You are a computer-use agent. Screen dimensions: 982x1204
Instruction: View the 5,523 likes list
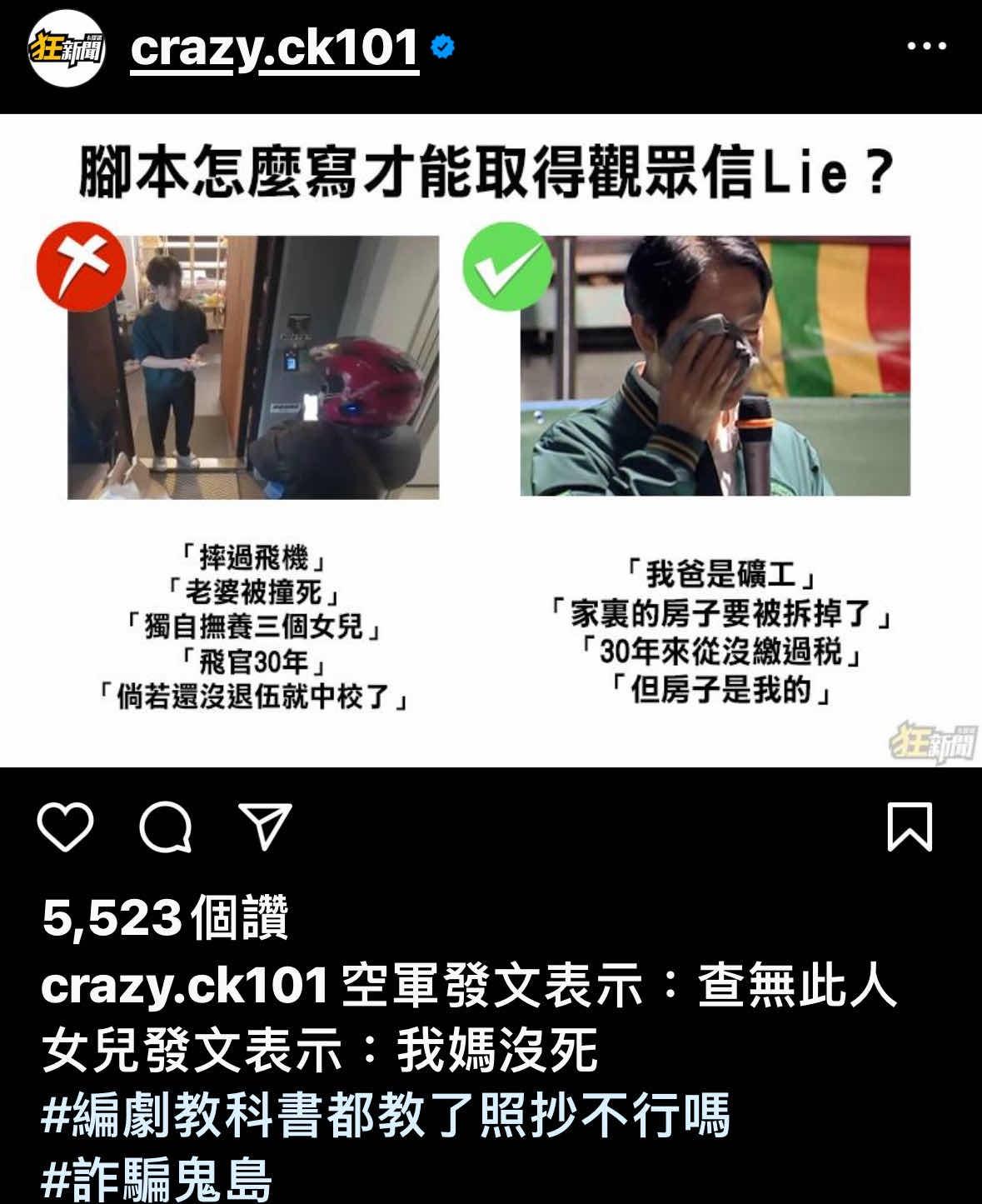(x=165, y=918)
